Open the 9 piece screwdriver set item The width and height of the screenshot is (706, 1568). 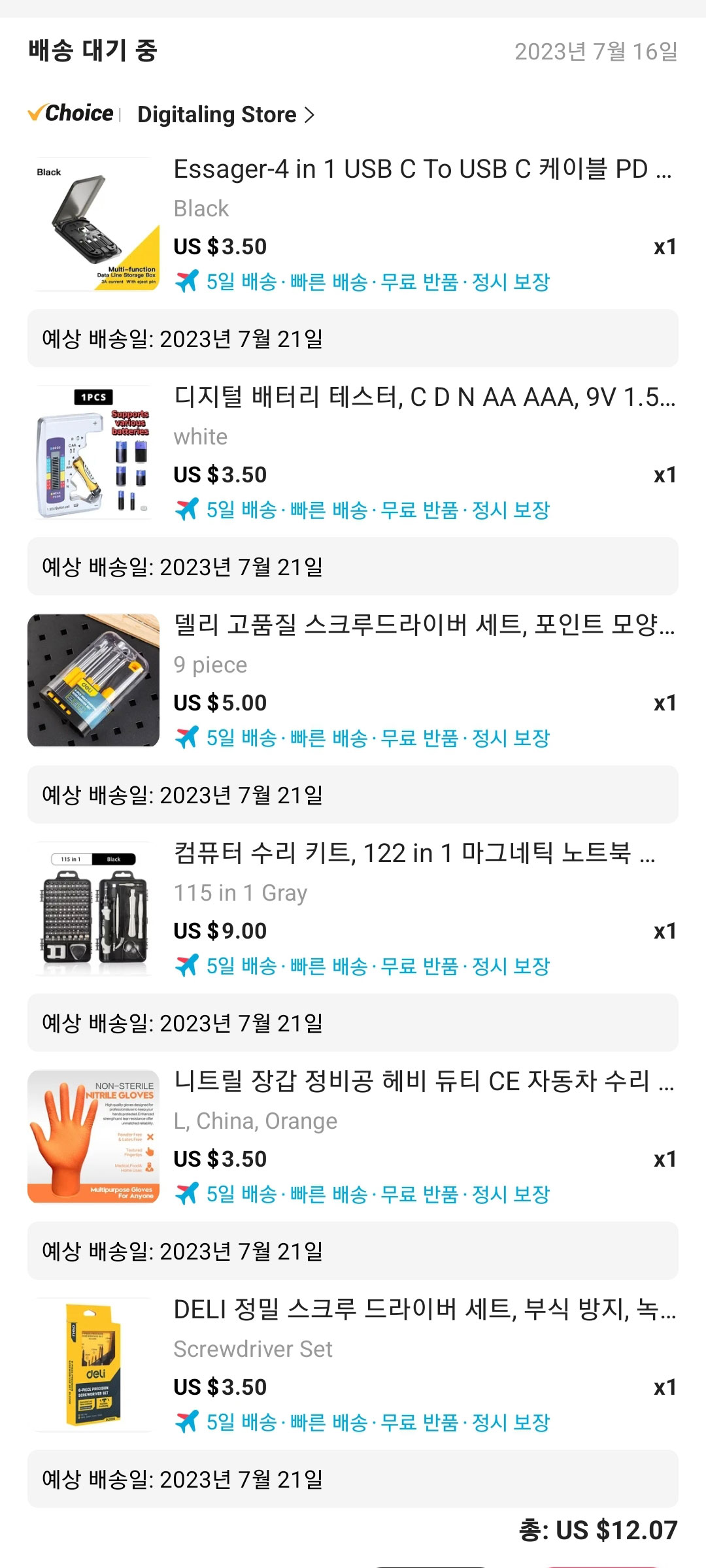click(x=424, y=626)
